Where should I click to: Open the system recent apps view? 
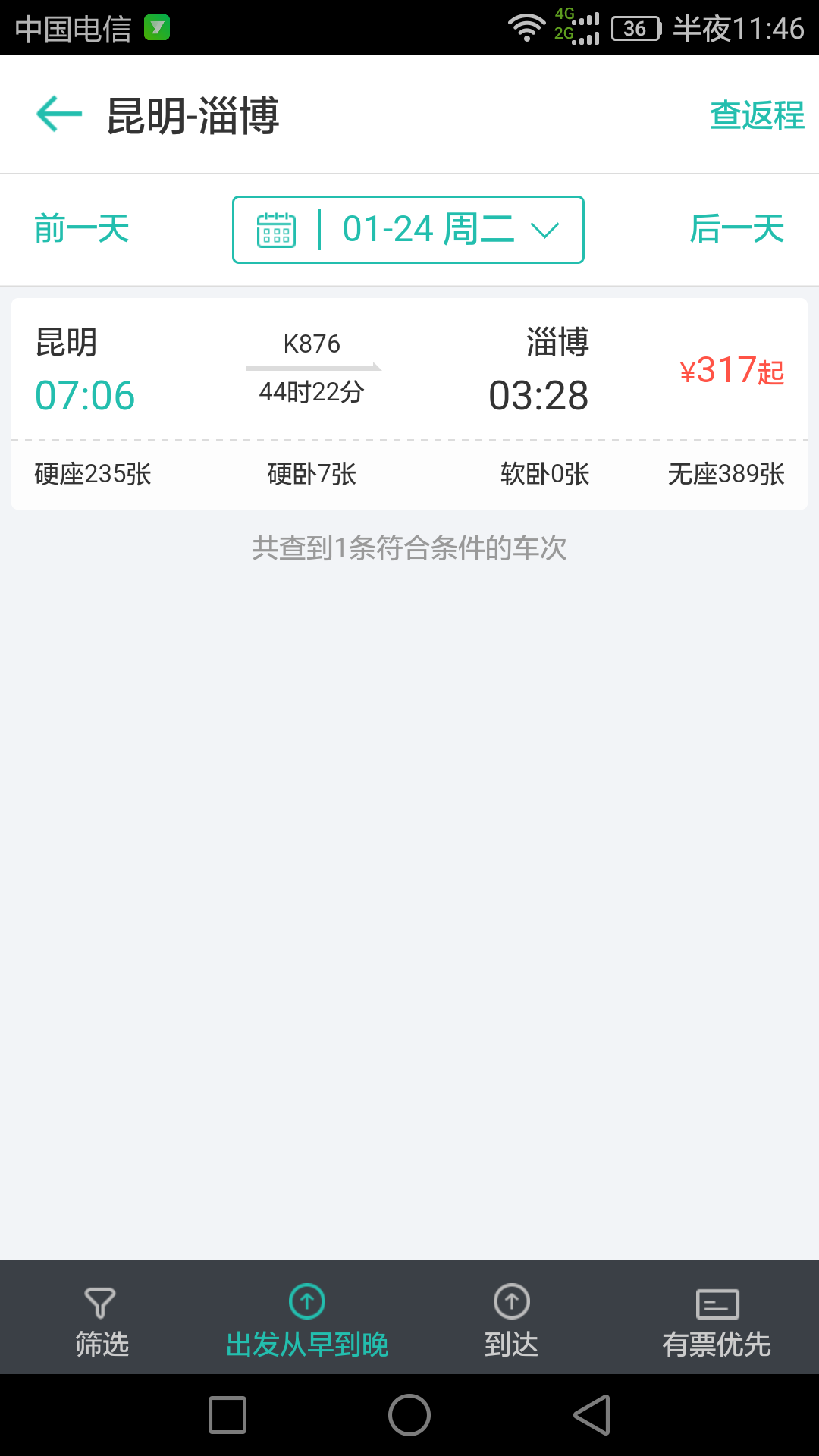coord(227,1415)
